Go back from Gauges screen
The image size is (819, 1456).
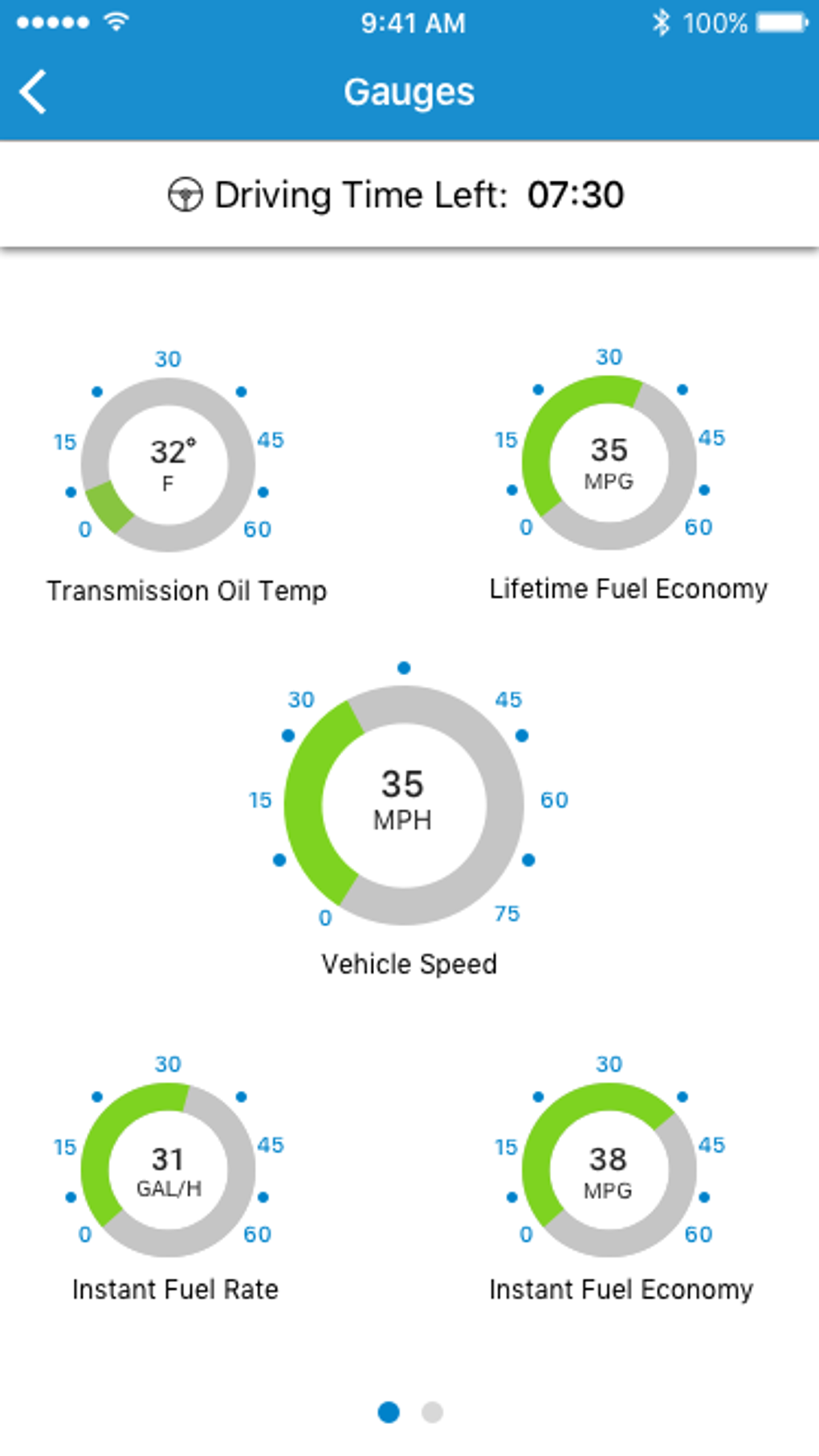point(34,92)
